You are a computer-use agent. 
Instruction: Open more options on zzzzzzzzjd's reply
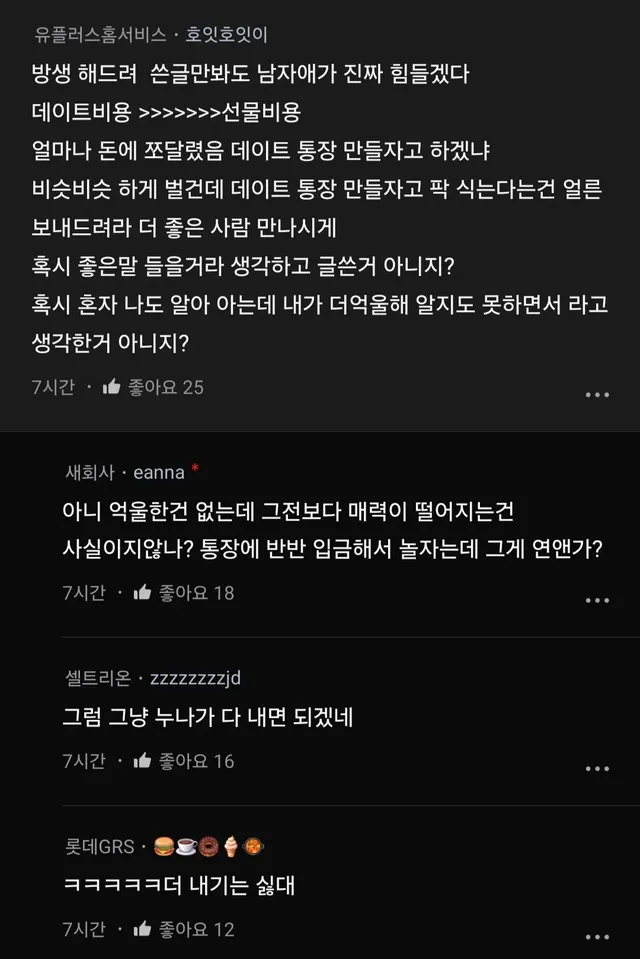tap(597, 768)
